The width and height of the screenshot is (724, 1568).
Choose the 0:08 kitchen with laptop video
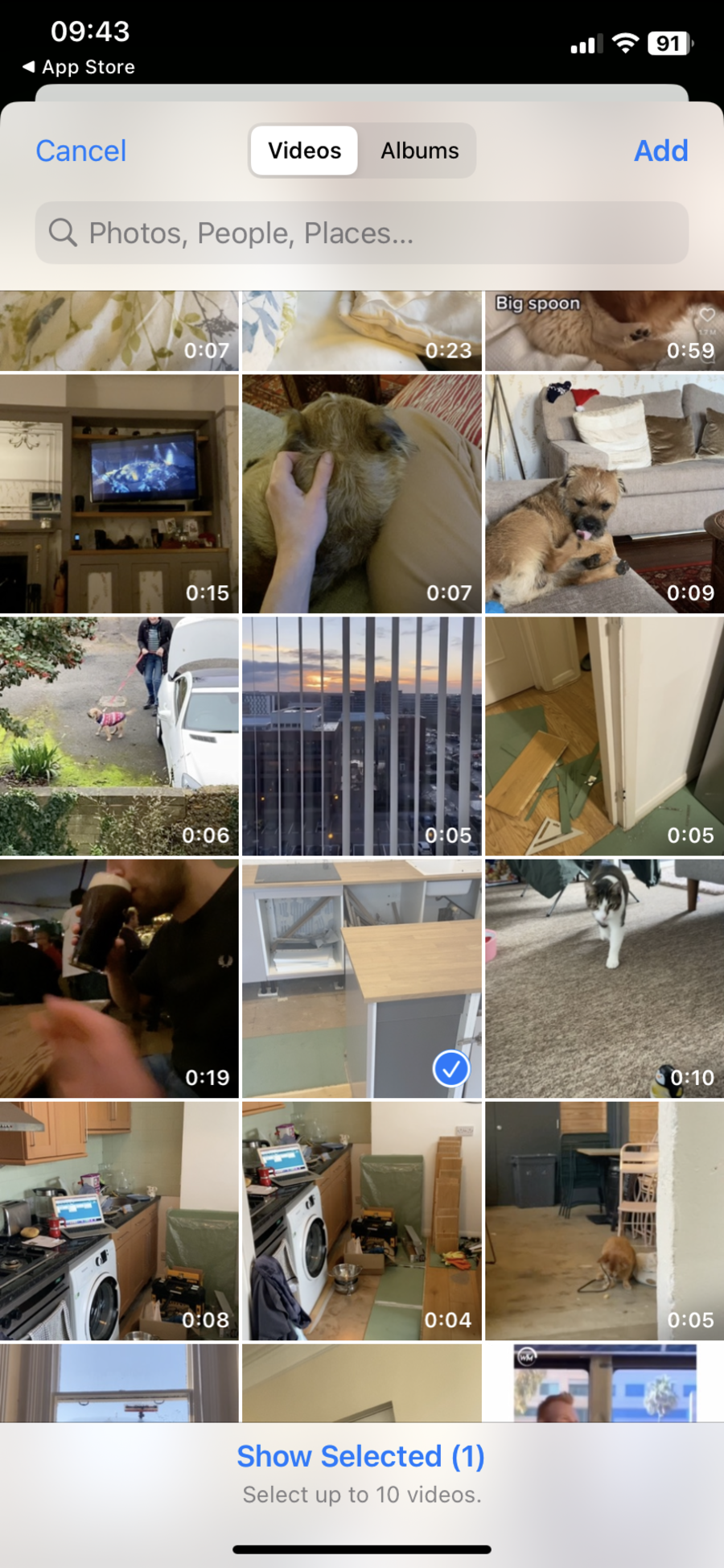(x=119, y=1220)
